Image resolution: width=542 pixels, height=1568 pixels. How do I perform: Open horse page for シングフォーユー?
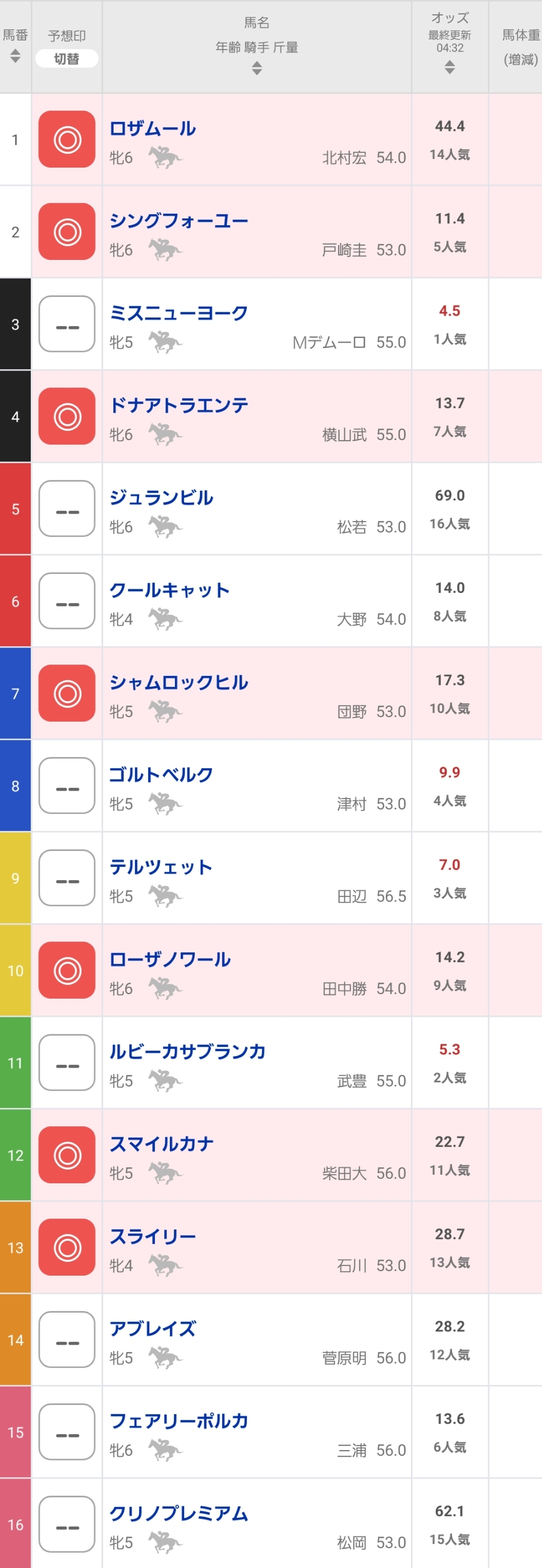coord(179,221)
